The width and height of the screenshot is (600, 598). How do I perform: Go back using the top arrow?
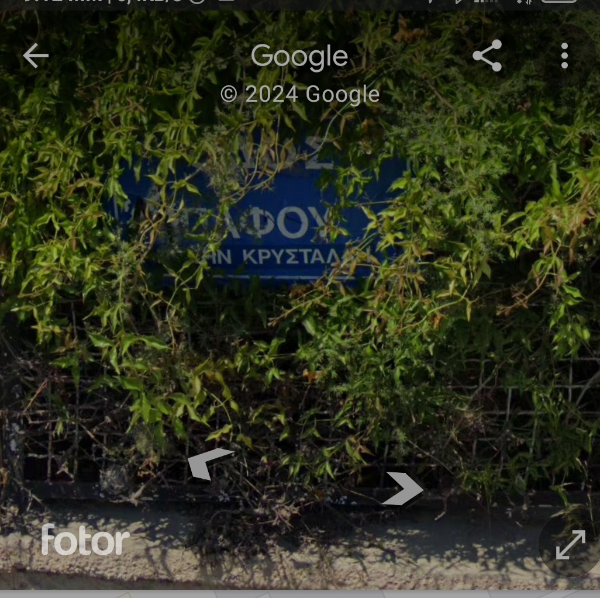coord(36,56)
